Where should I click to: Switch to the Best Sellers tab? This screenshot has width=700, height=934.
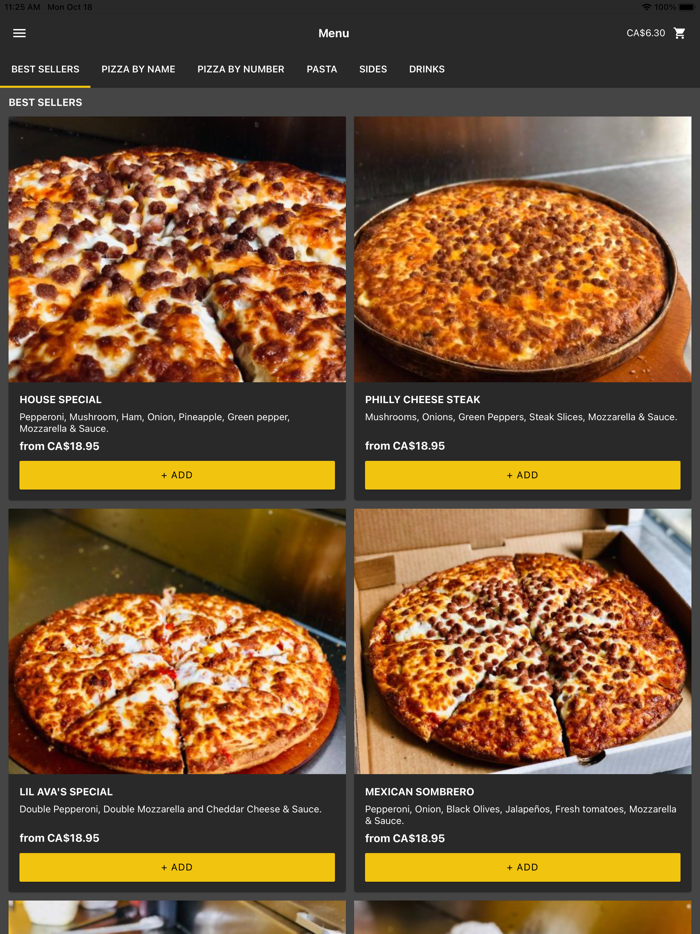click(45, 69)
